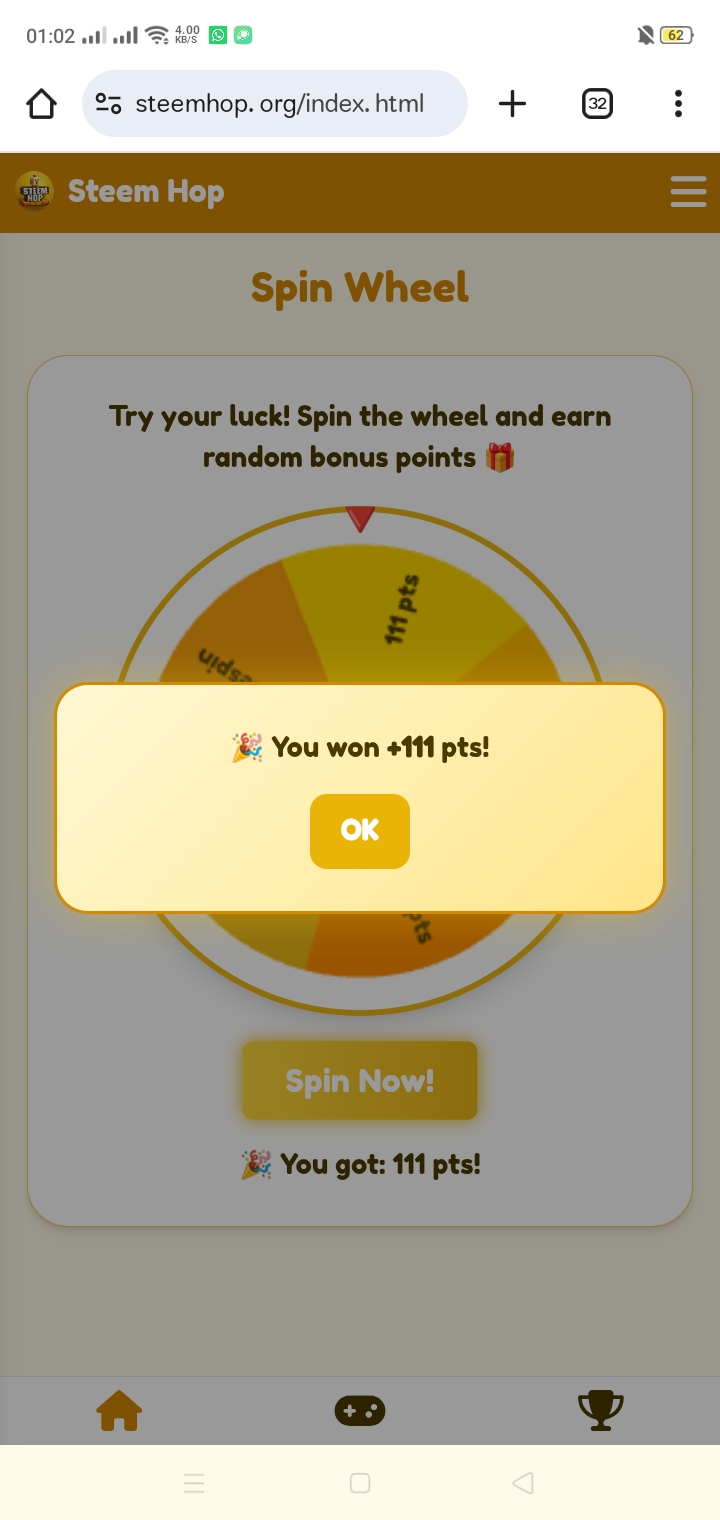Open the Steem Hop hamburger menu
720x1520 pixels.
(x=688, y=191)
